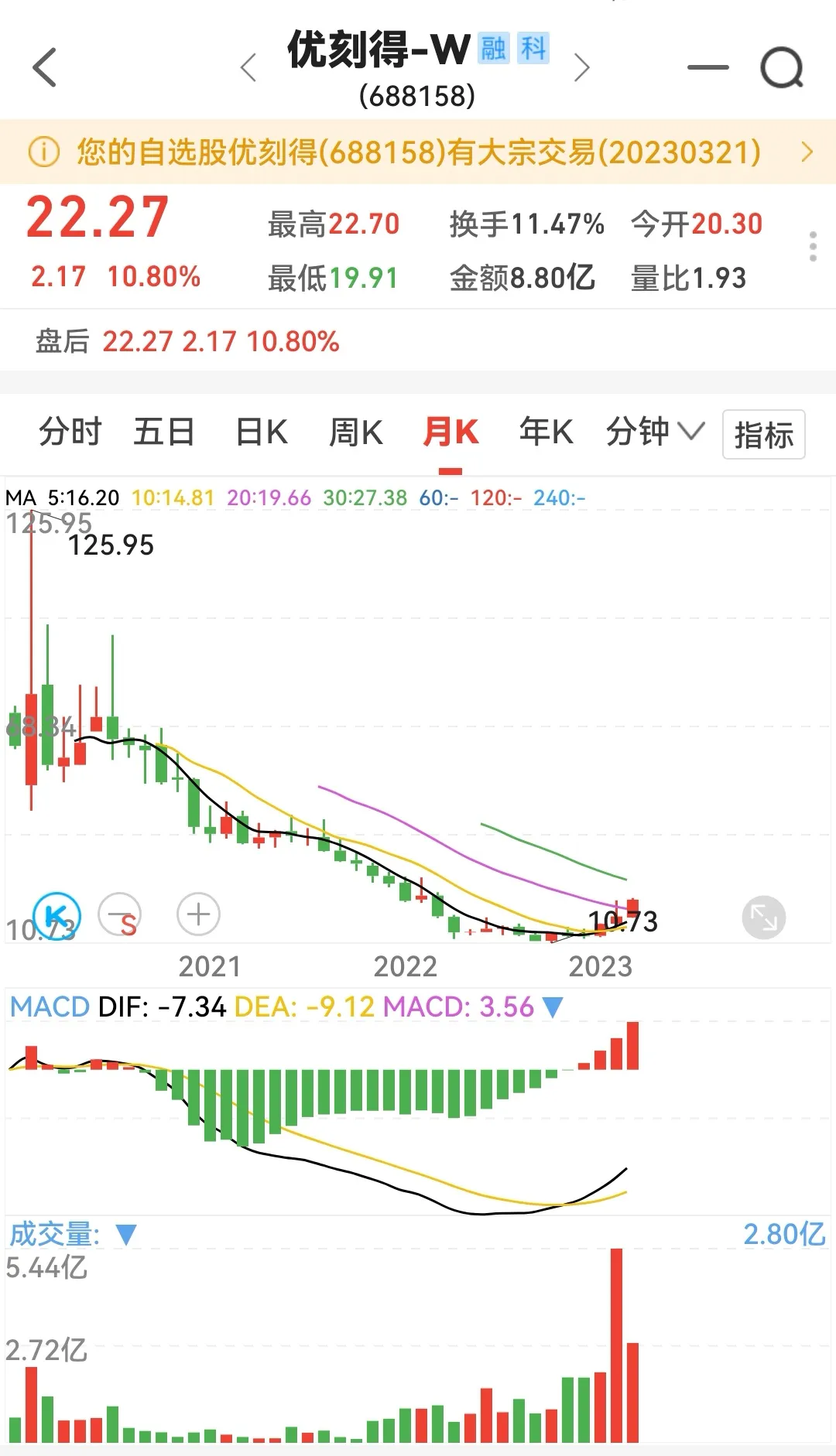The image size is (836, 1456).
Task: Switch to the next stock
Action: click(582, 68)
